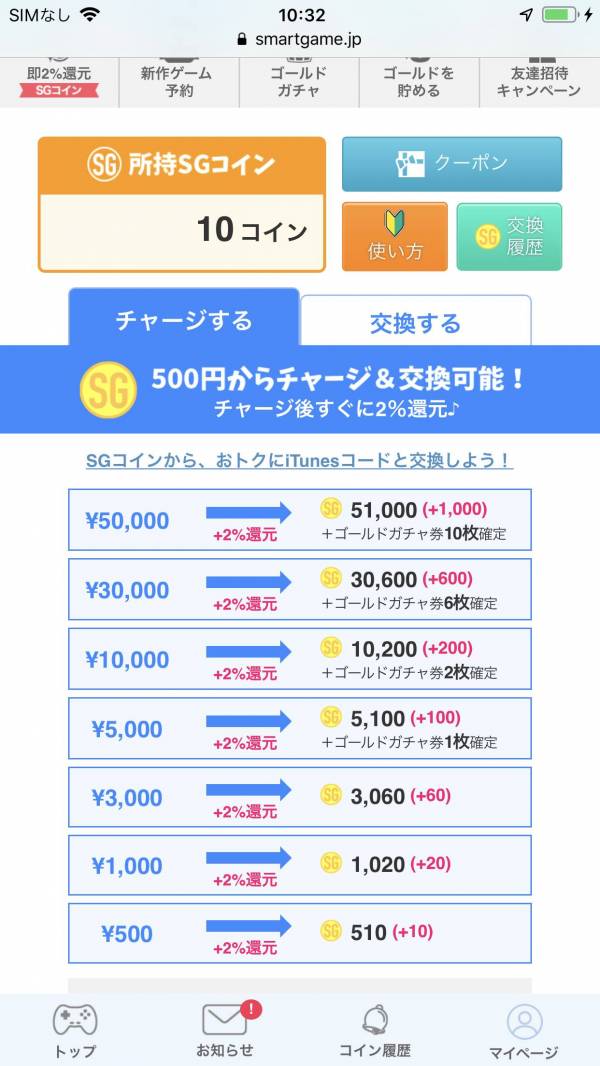Screen dimensions: 600x1066
Task: Select the チャージする tab
Action: tap(184, 320)
